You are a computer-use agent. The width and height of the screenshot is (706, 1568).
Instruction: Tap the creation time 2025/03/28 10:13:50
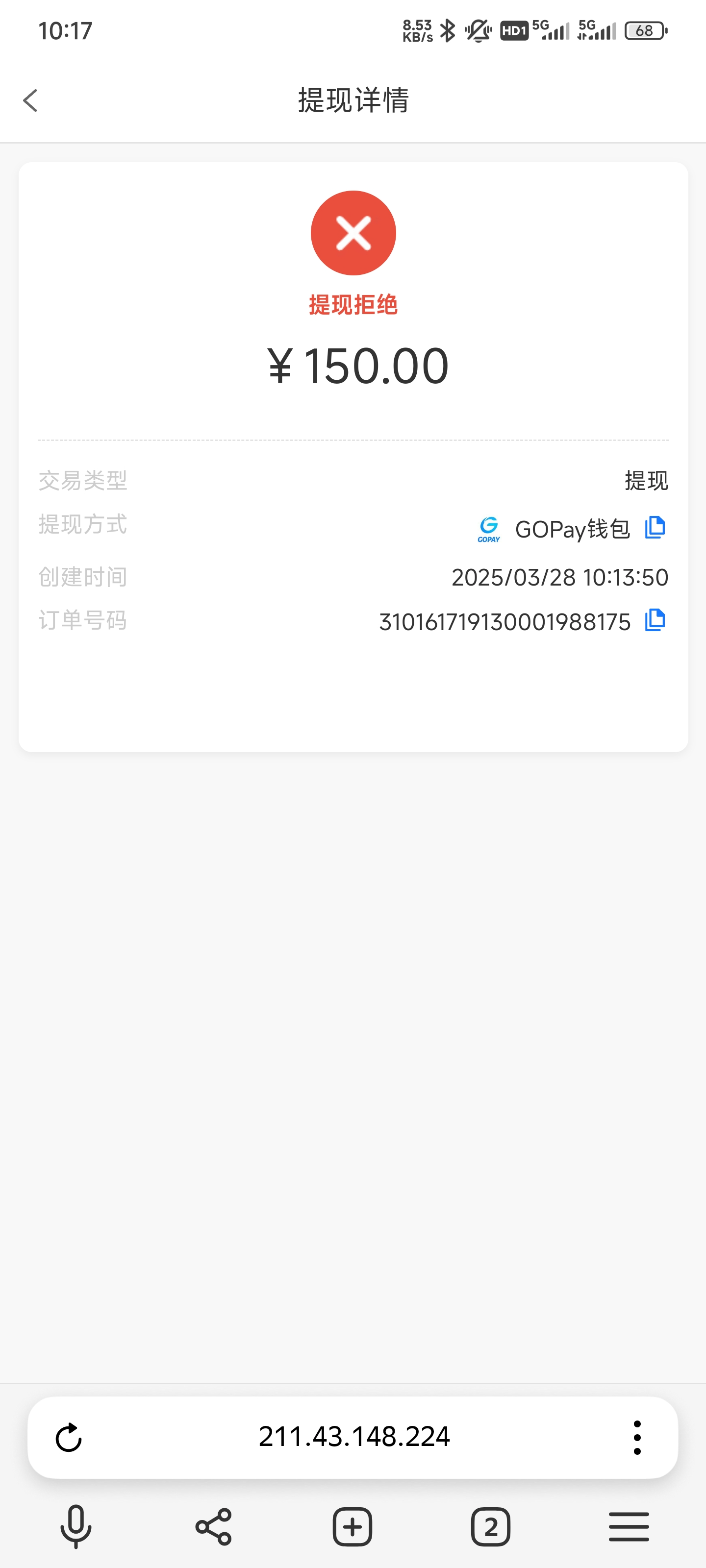pos(559,576)
